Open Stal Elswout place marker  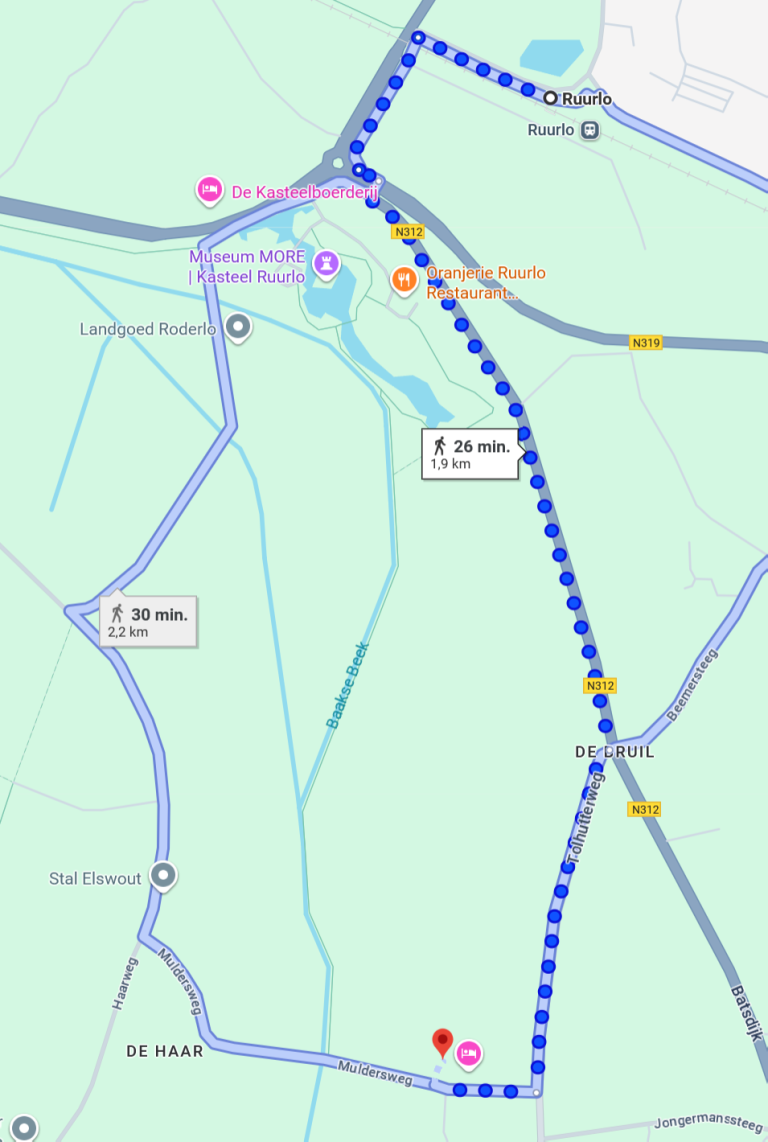tap(163, 876)
